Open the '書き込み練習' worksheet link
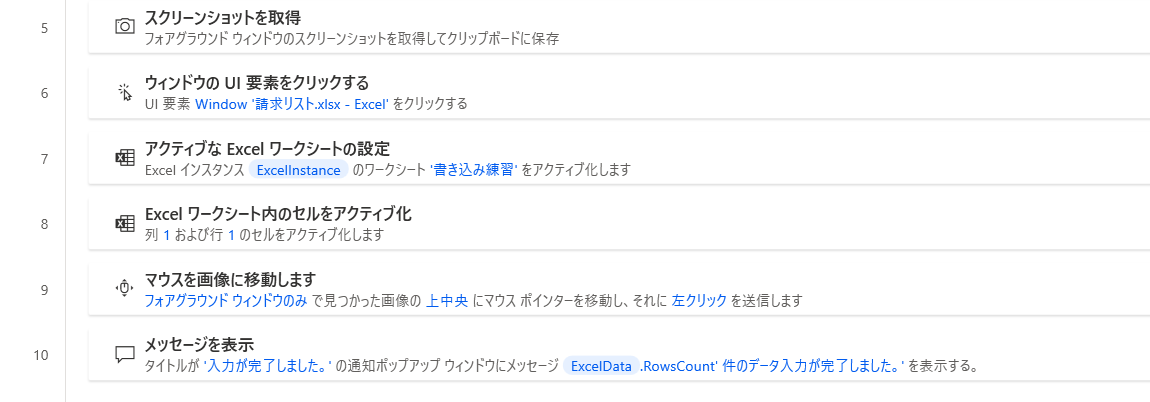The height and width of the screenshot is (402, 1150). [x=473, y=170]
